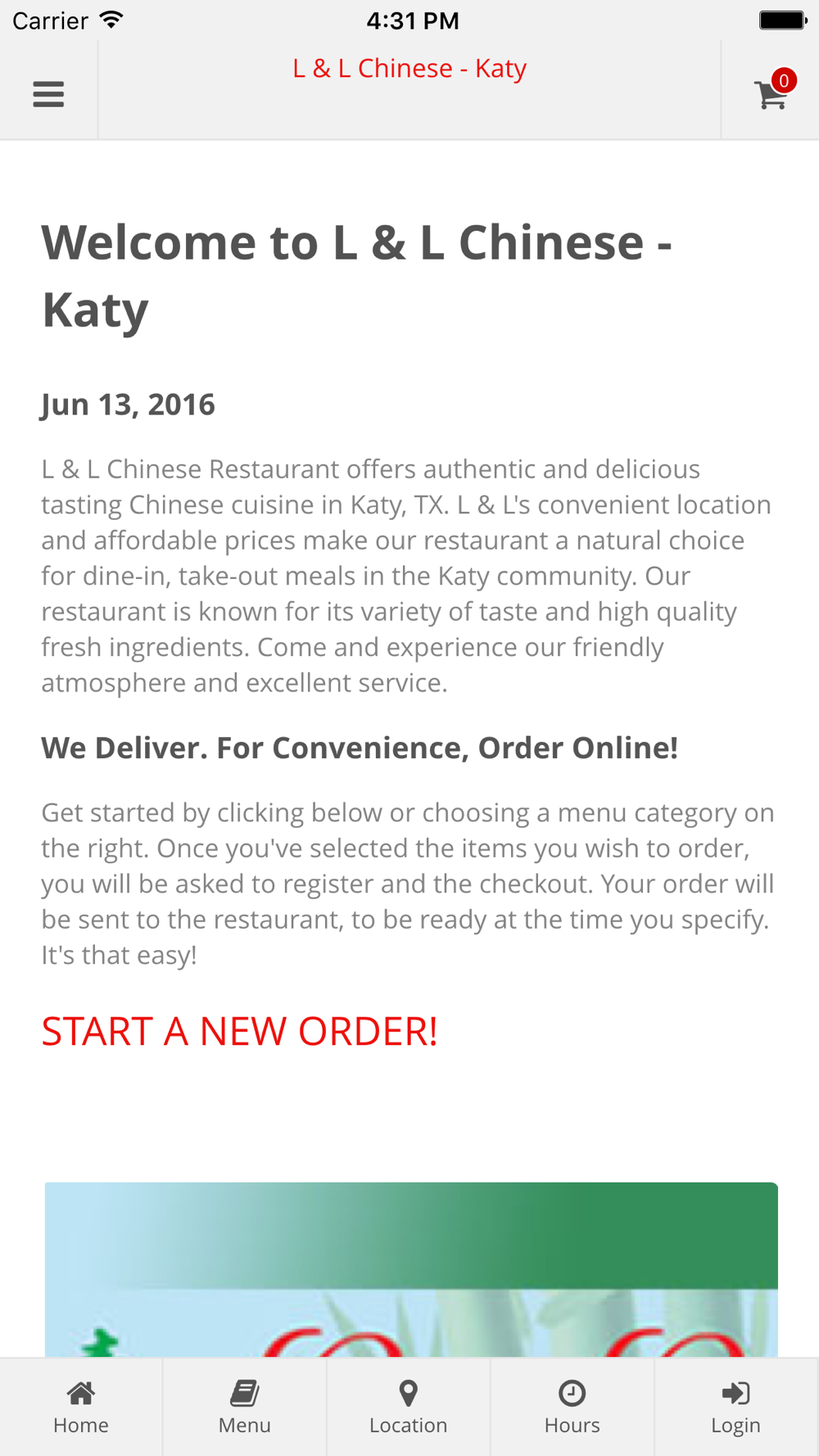Open the hamburger side menu
This screenshot has height=1456, width=819.
point(48,94)
